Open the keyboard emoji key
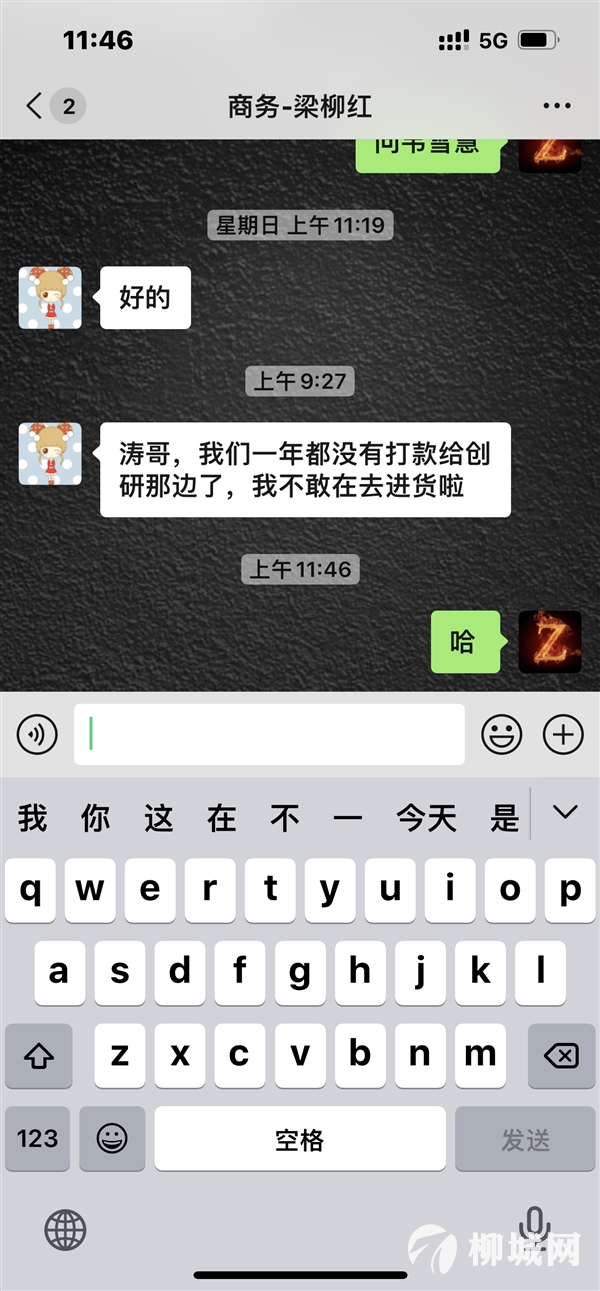Viewport: 600px width, 1291px height. click(112, 1138)
